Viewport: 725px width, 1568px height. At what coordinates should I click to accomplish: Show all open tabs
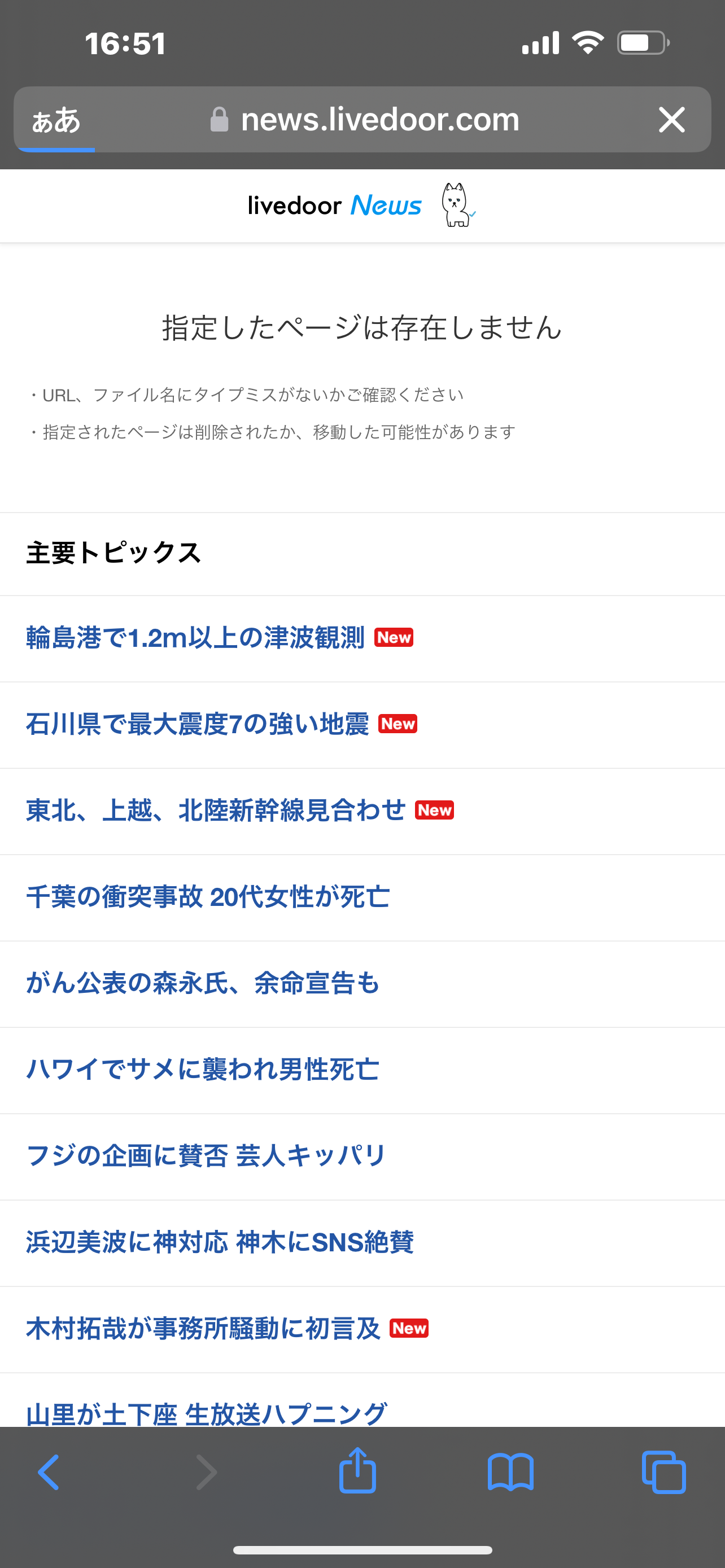663,1473
